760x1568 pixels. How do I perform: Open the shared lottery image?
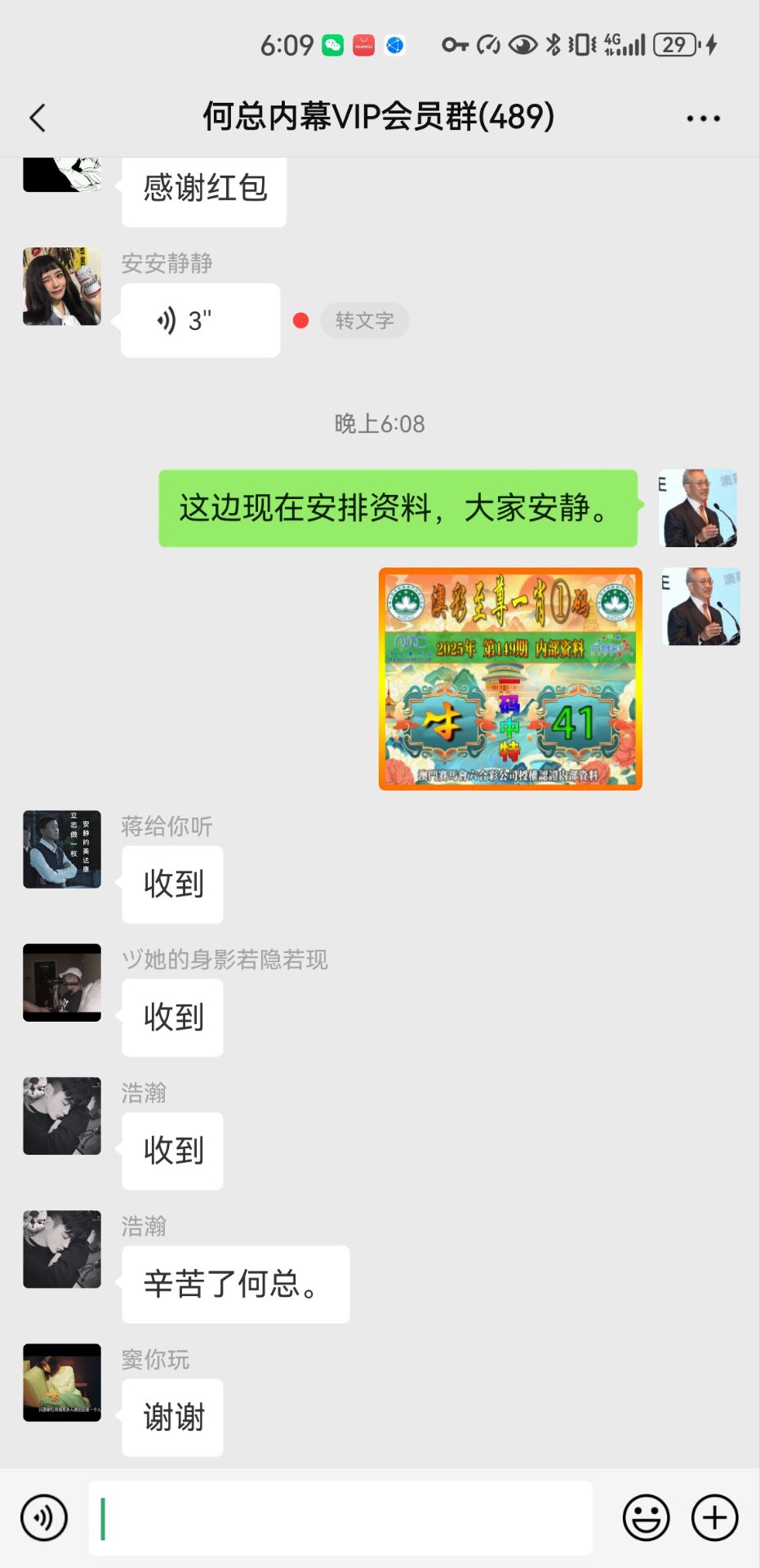510,679
